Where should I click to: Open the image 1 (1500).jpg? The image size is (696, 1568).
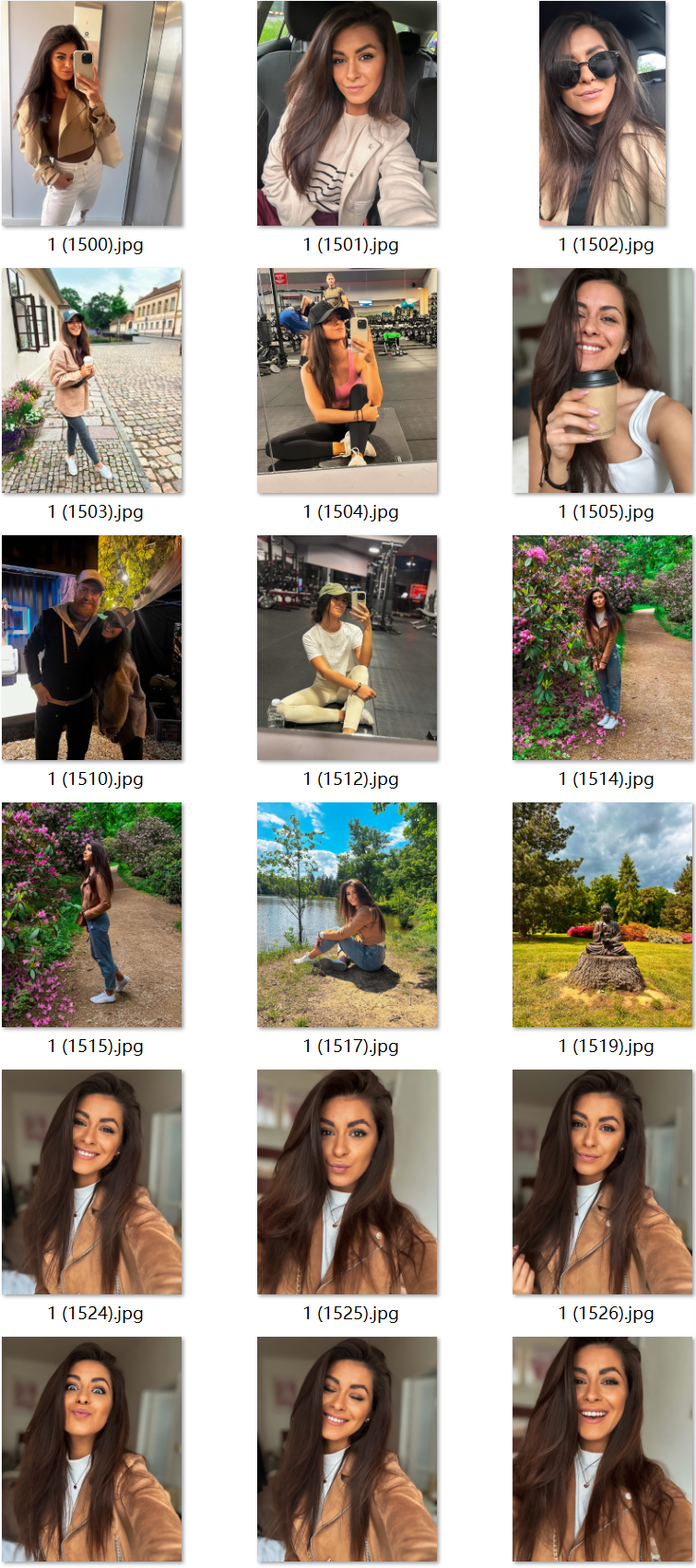(92, 114)
